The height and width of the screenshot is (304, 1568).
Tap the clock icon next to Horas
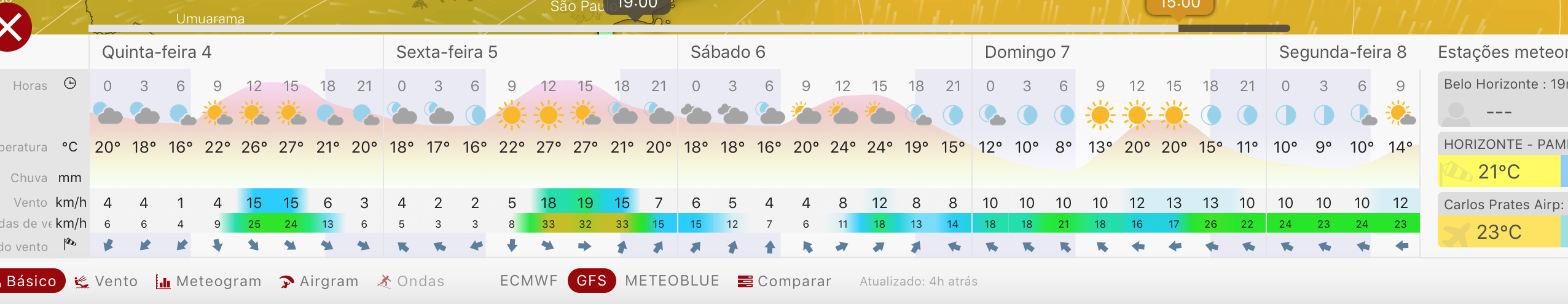71,84
